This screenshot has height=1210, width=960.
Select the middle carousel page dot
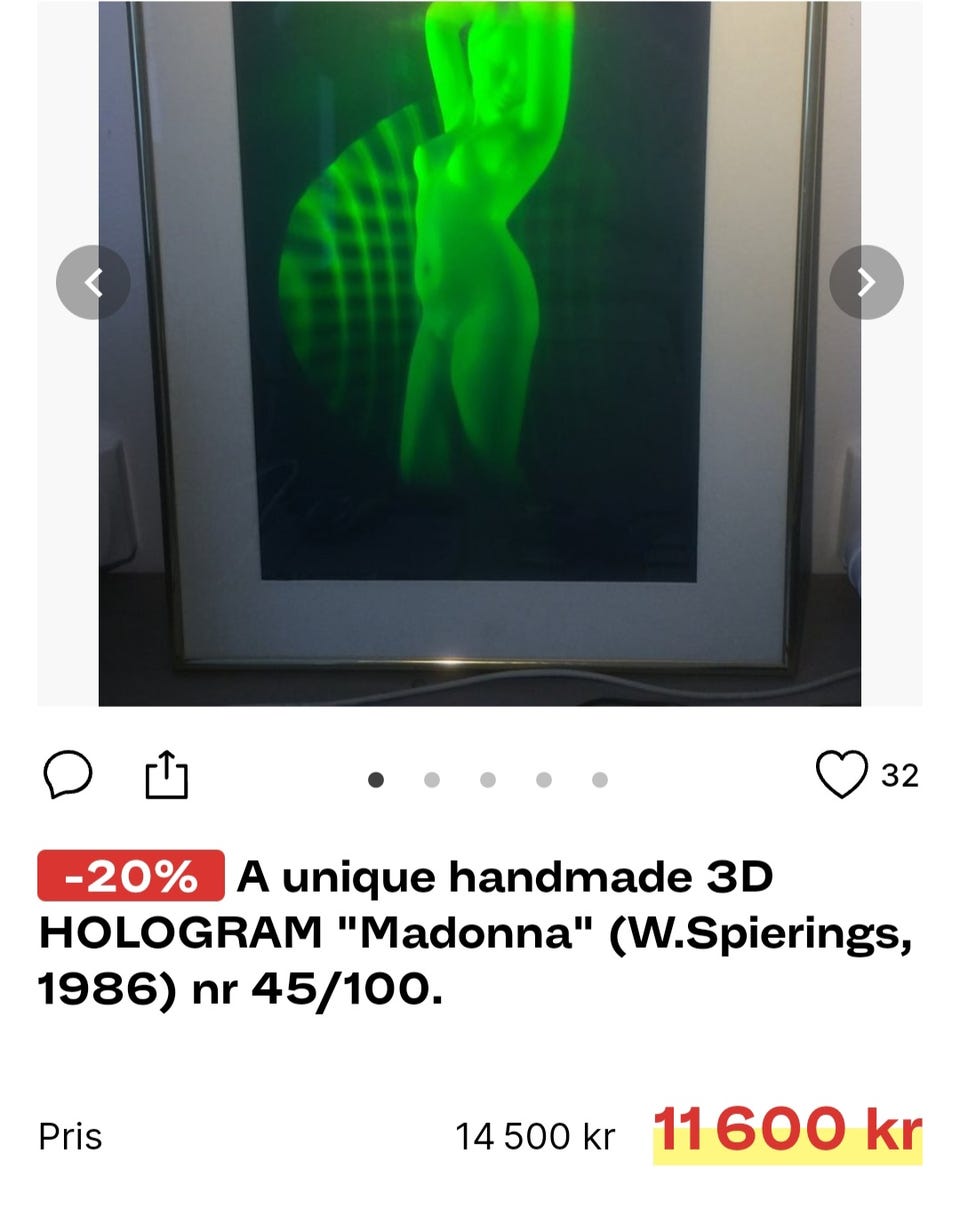(488, 777)
